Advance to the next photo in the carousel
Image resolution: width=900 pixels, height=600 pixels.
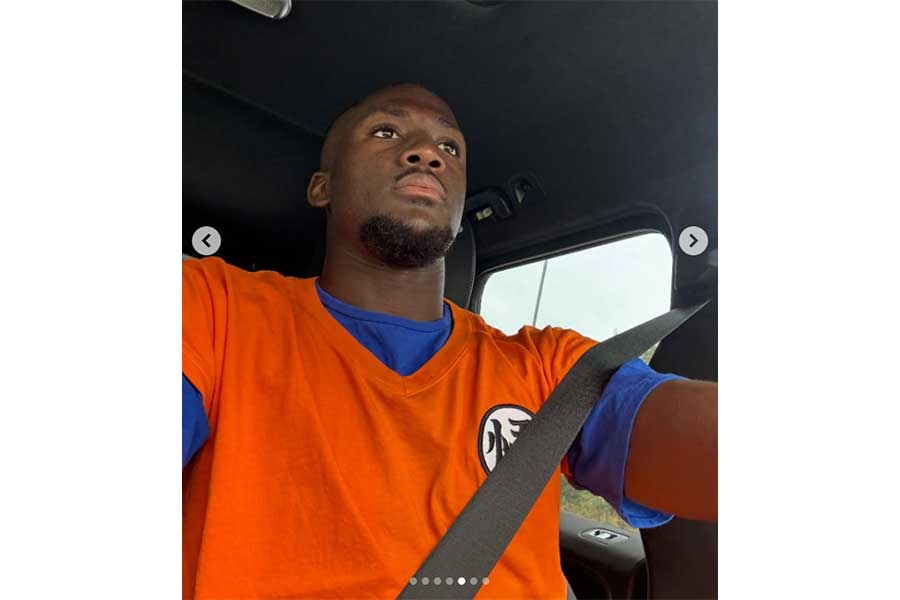tap(693, 240)
